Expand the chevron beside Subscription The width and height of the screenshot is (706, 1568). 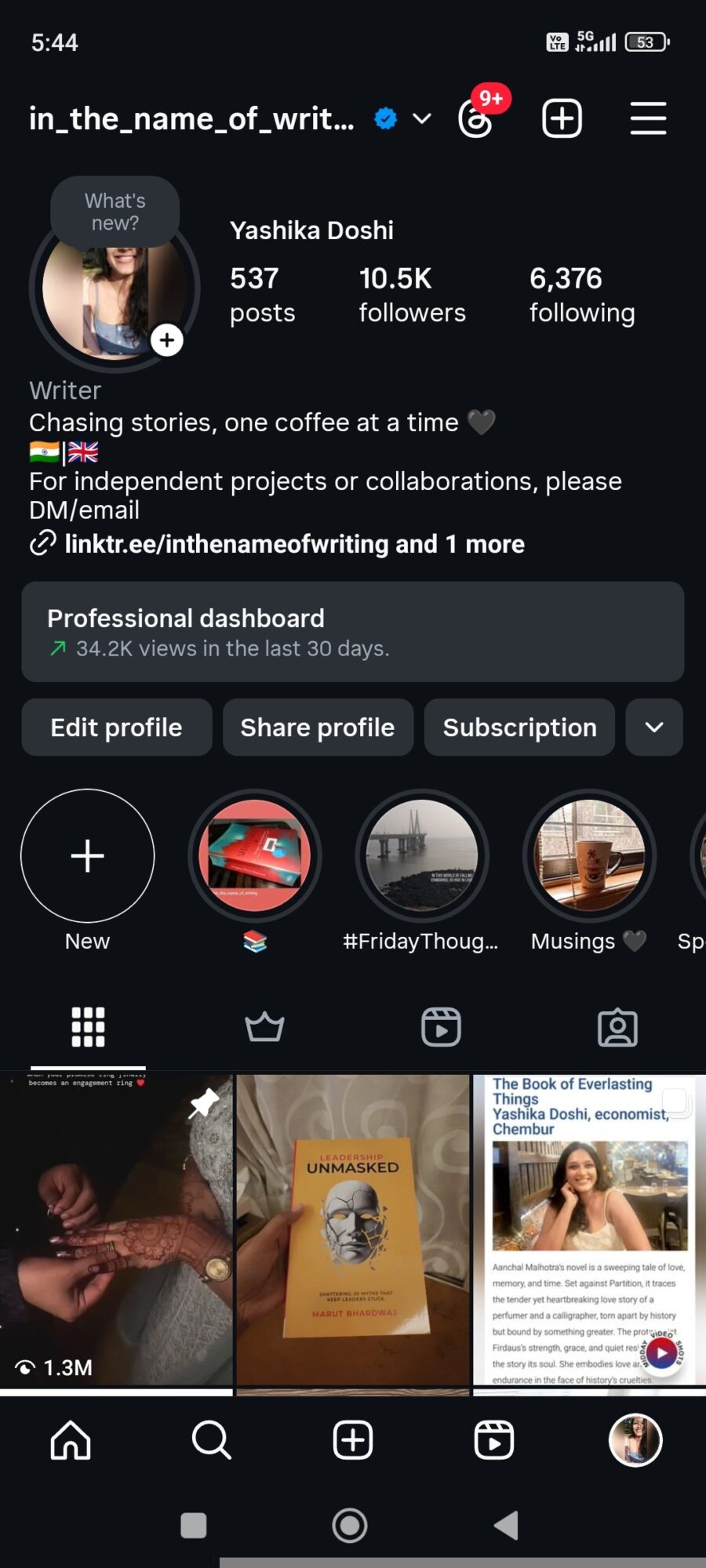coord(654,728)
